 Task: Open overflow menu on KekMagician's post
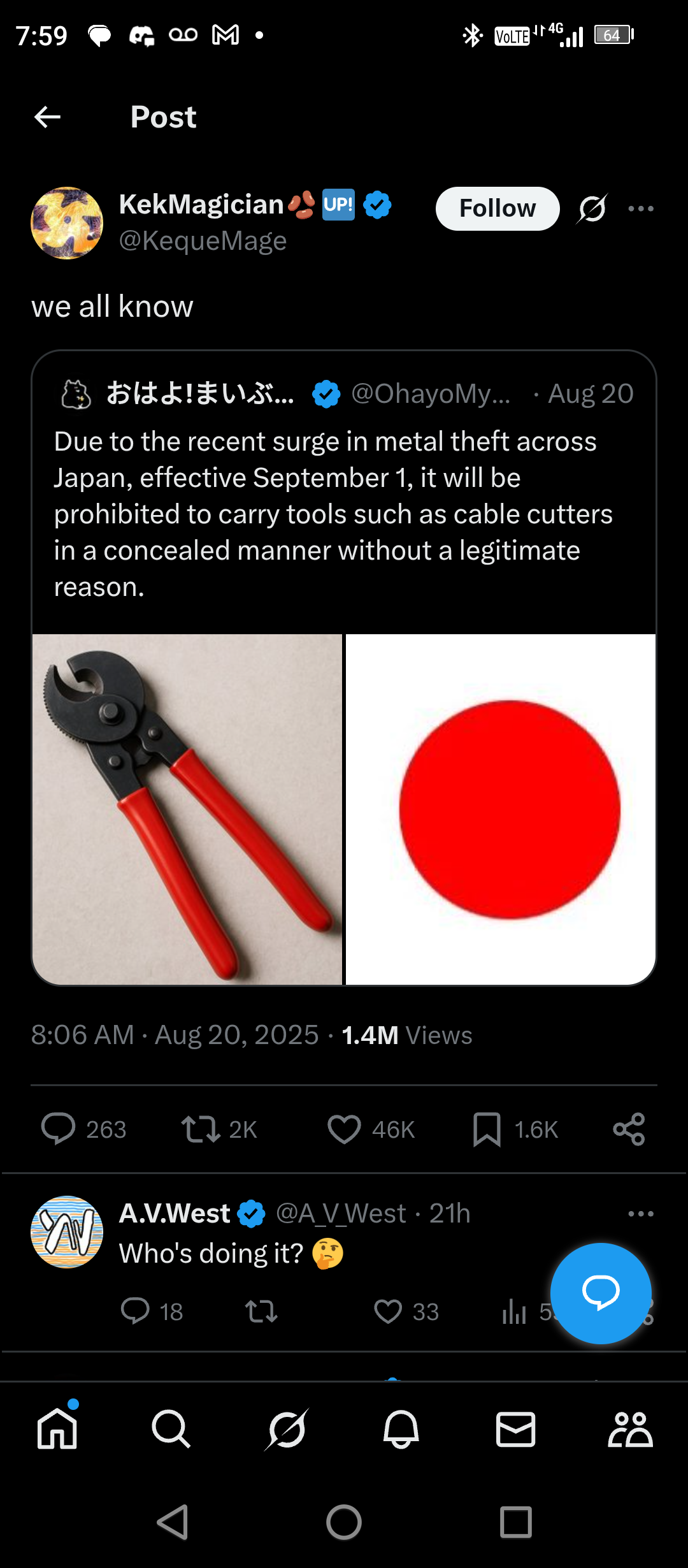coord(641,208)
